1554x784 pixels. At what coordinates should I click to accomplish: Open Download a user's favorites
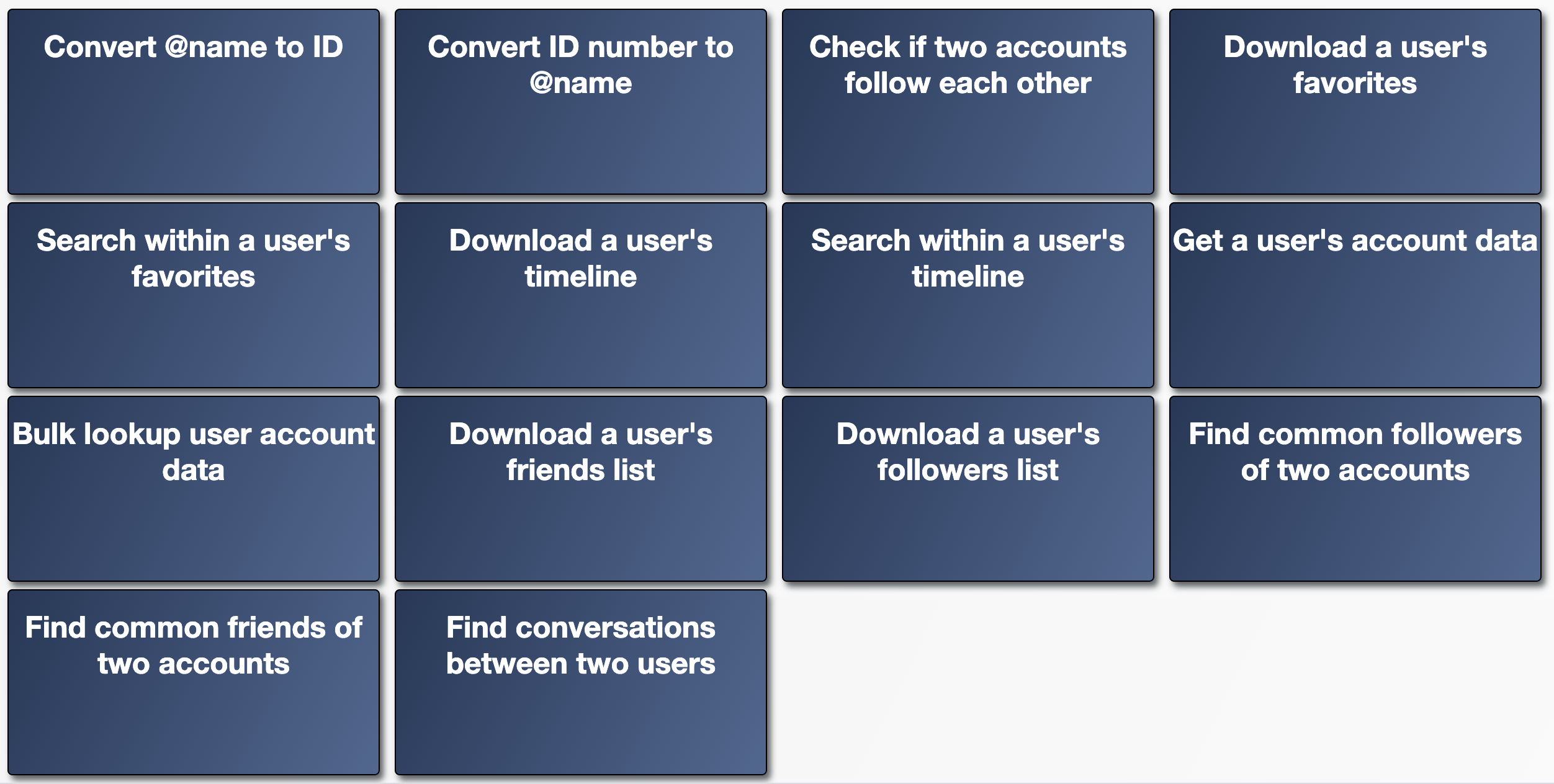pyautogui.click(x=1355, y=102)
